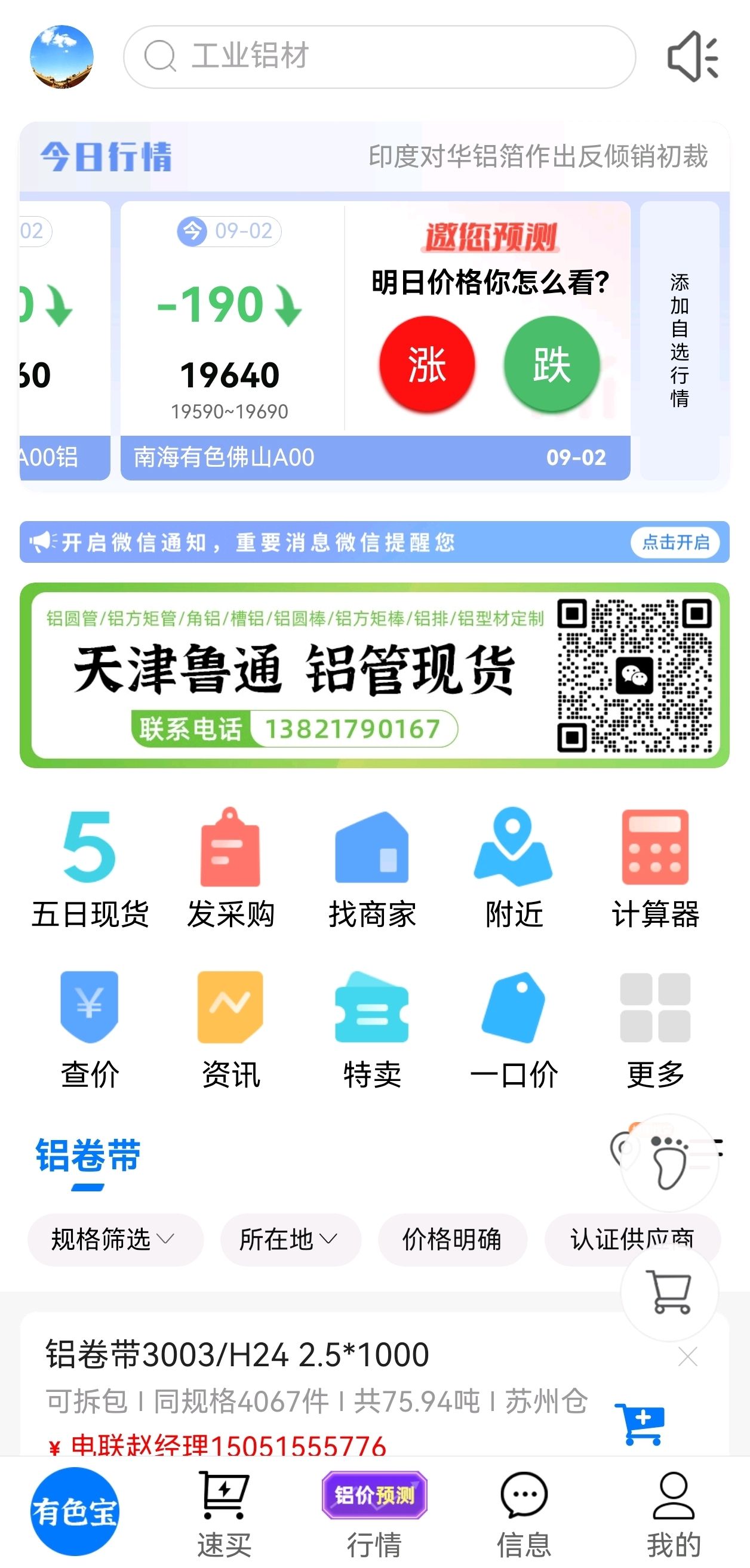Image resolution: width=750 pixels, height=1568 pixels.
Task: Tap the speaker sound icon
Action: click(693, 57)
